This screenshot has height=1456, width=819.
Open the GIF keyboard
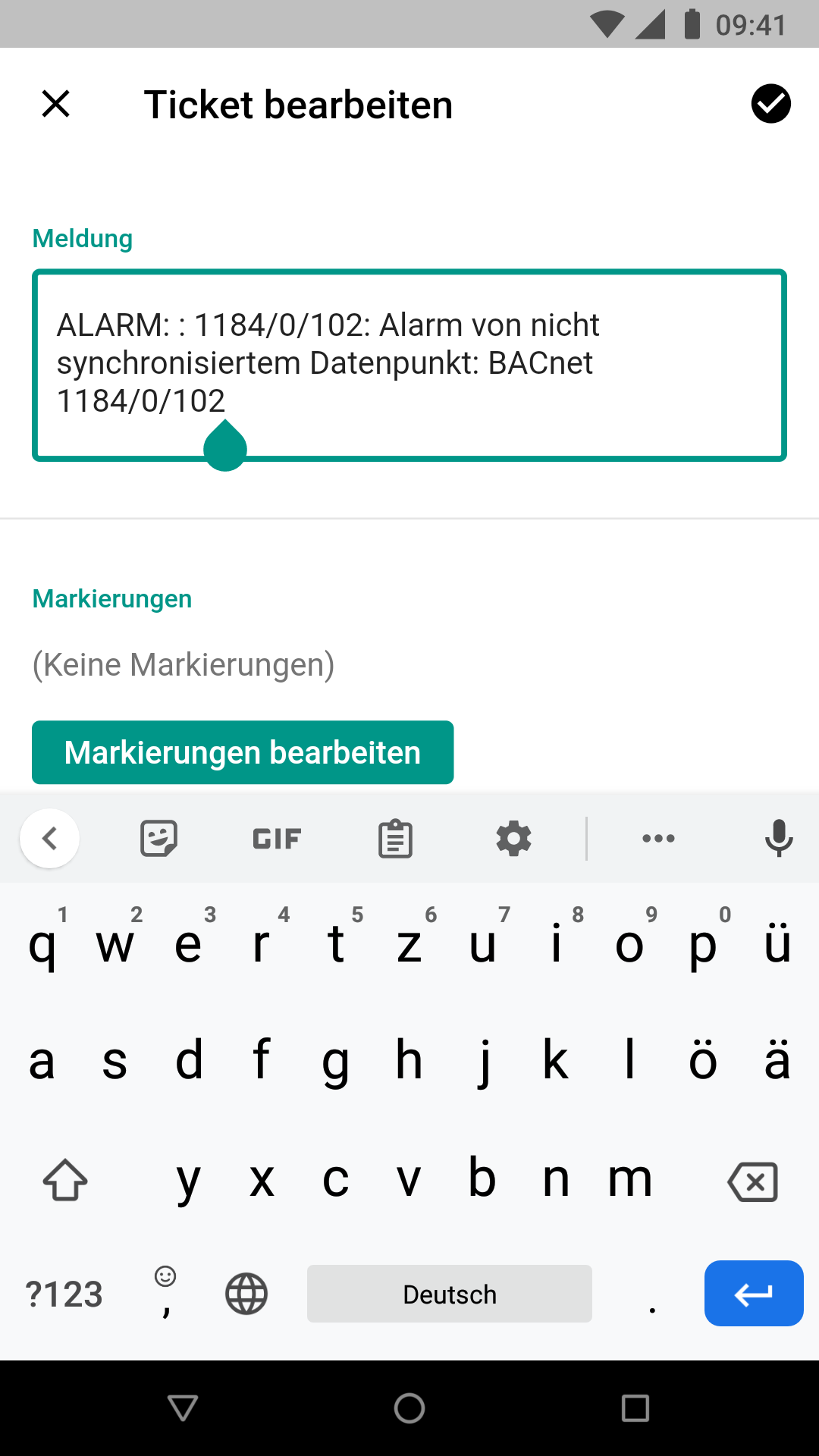[x=277, y=839]
